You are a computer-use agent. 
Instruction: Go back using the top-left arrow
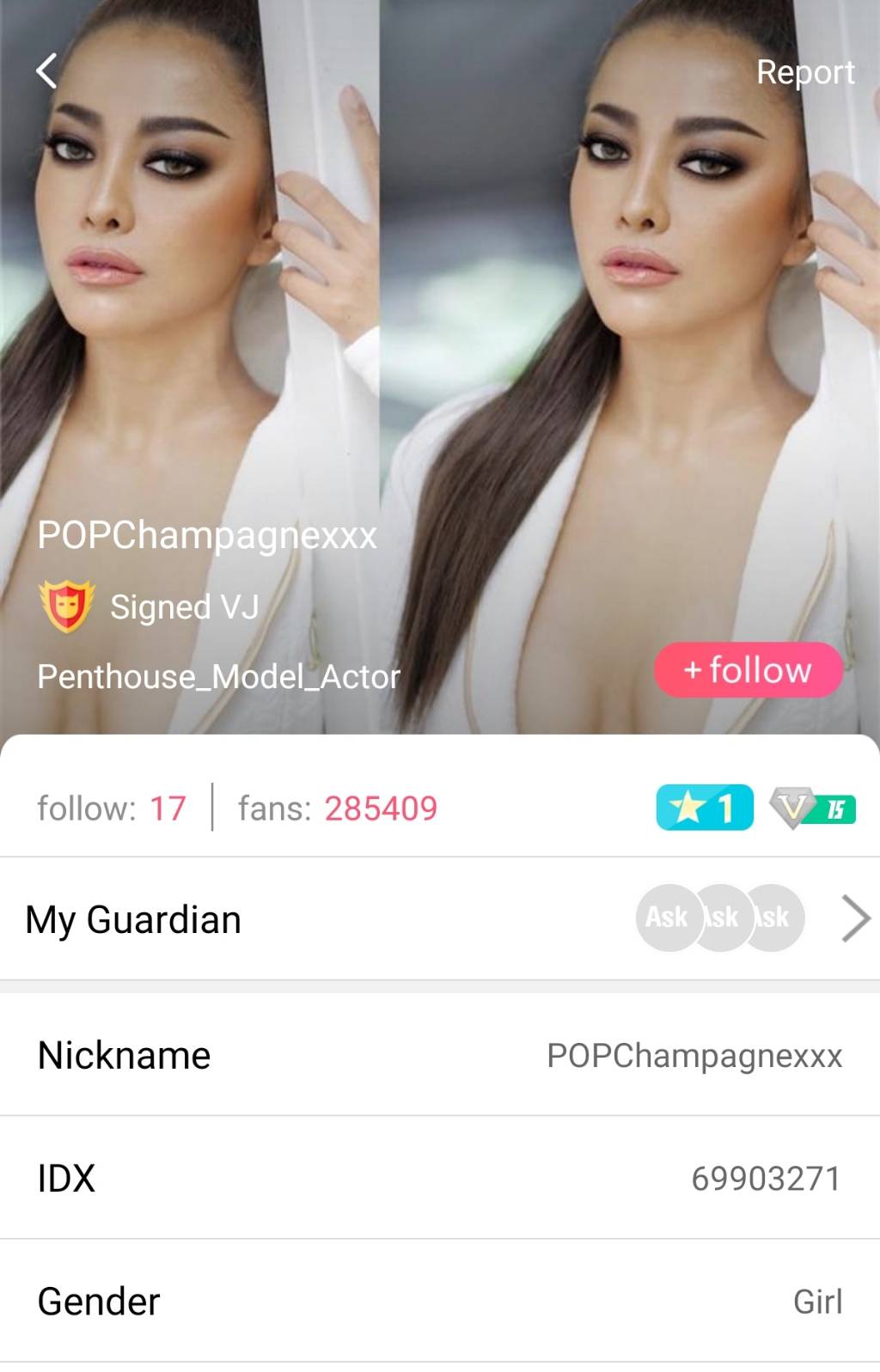(x=47, y=71)
